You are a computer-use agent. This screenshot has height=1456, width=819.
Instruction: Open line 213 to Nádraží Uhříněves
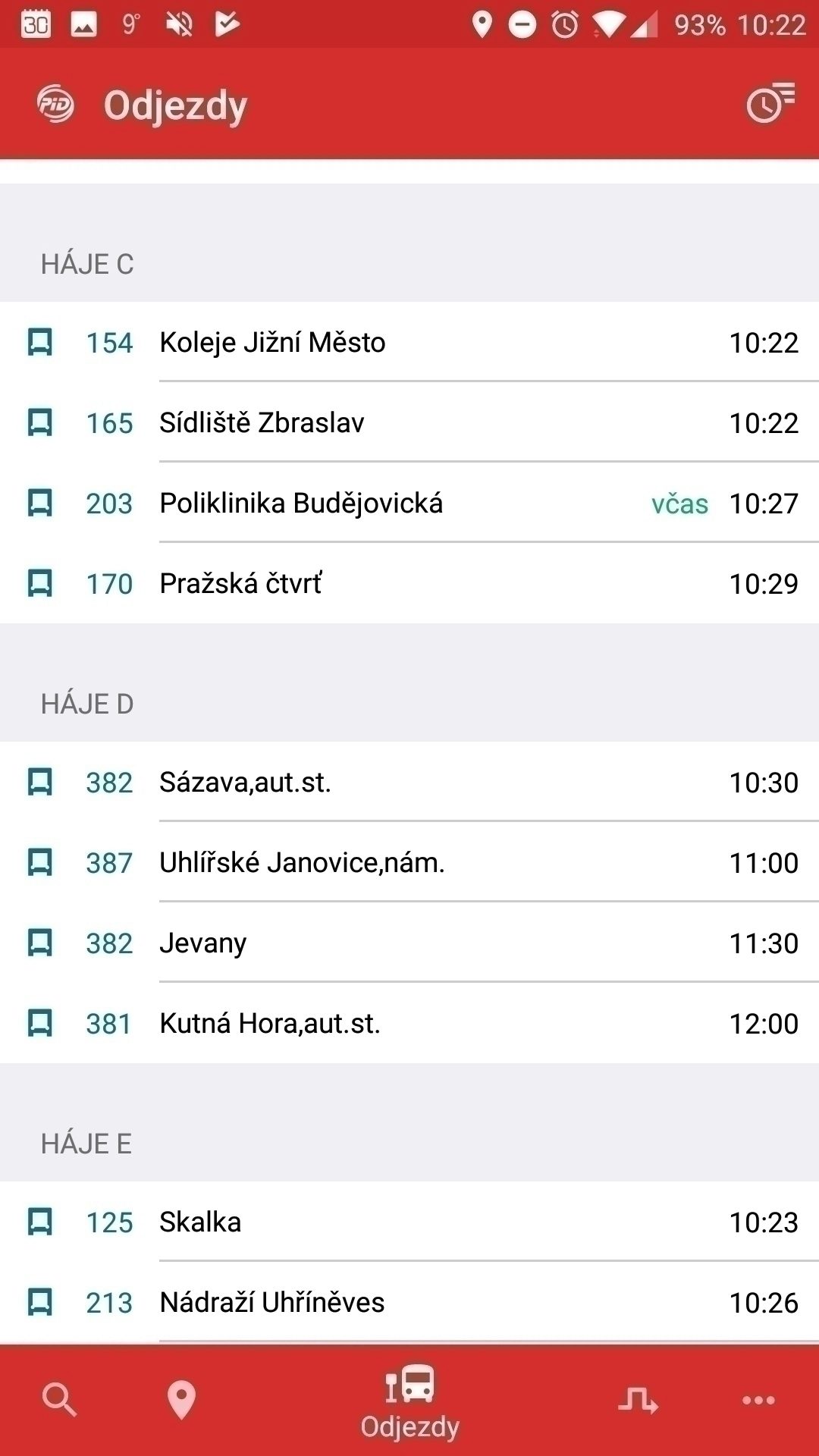click(409, 1302)
